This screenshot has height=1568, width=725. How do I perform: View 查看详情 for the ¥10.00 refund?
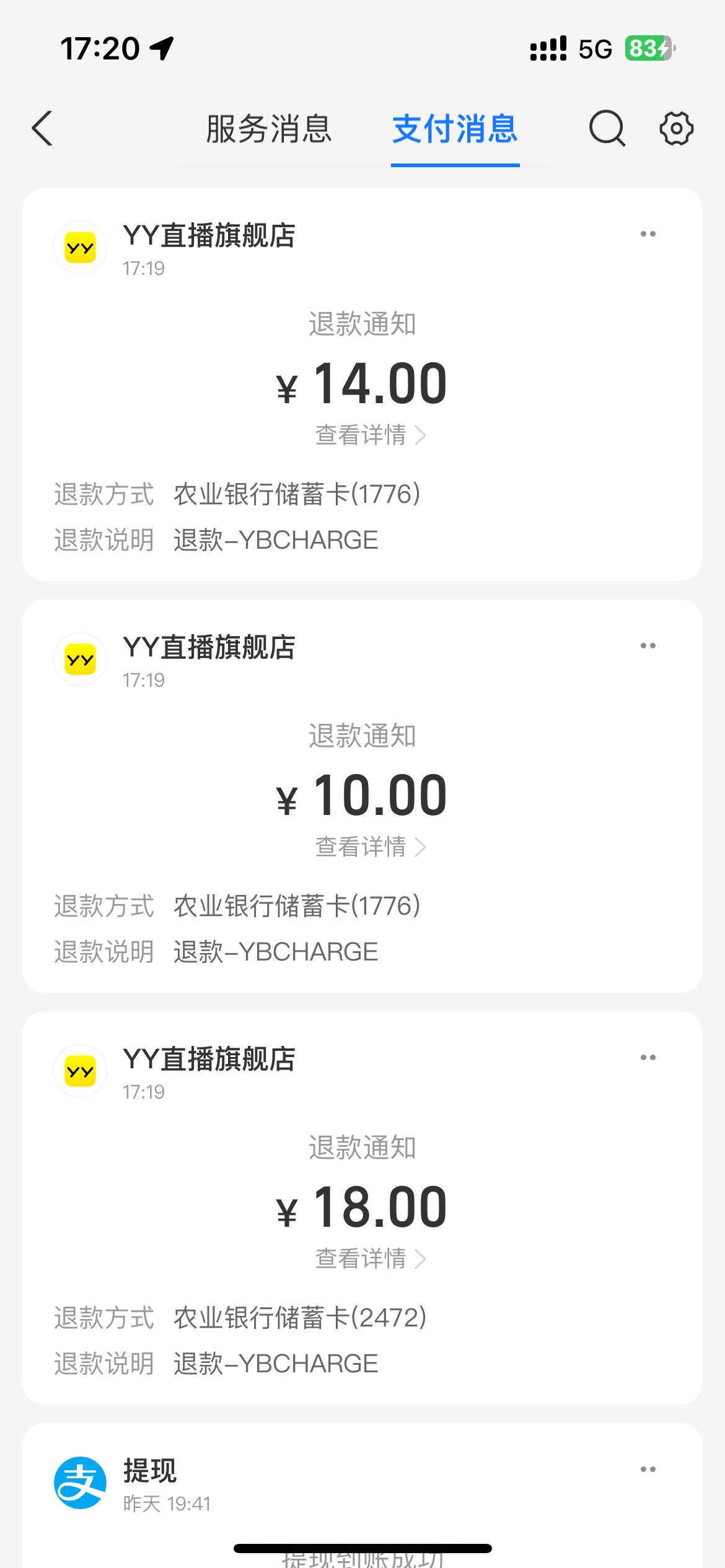click(370, 847)
